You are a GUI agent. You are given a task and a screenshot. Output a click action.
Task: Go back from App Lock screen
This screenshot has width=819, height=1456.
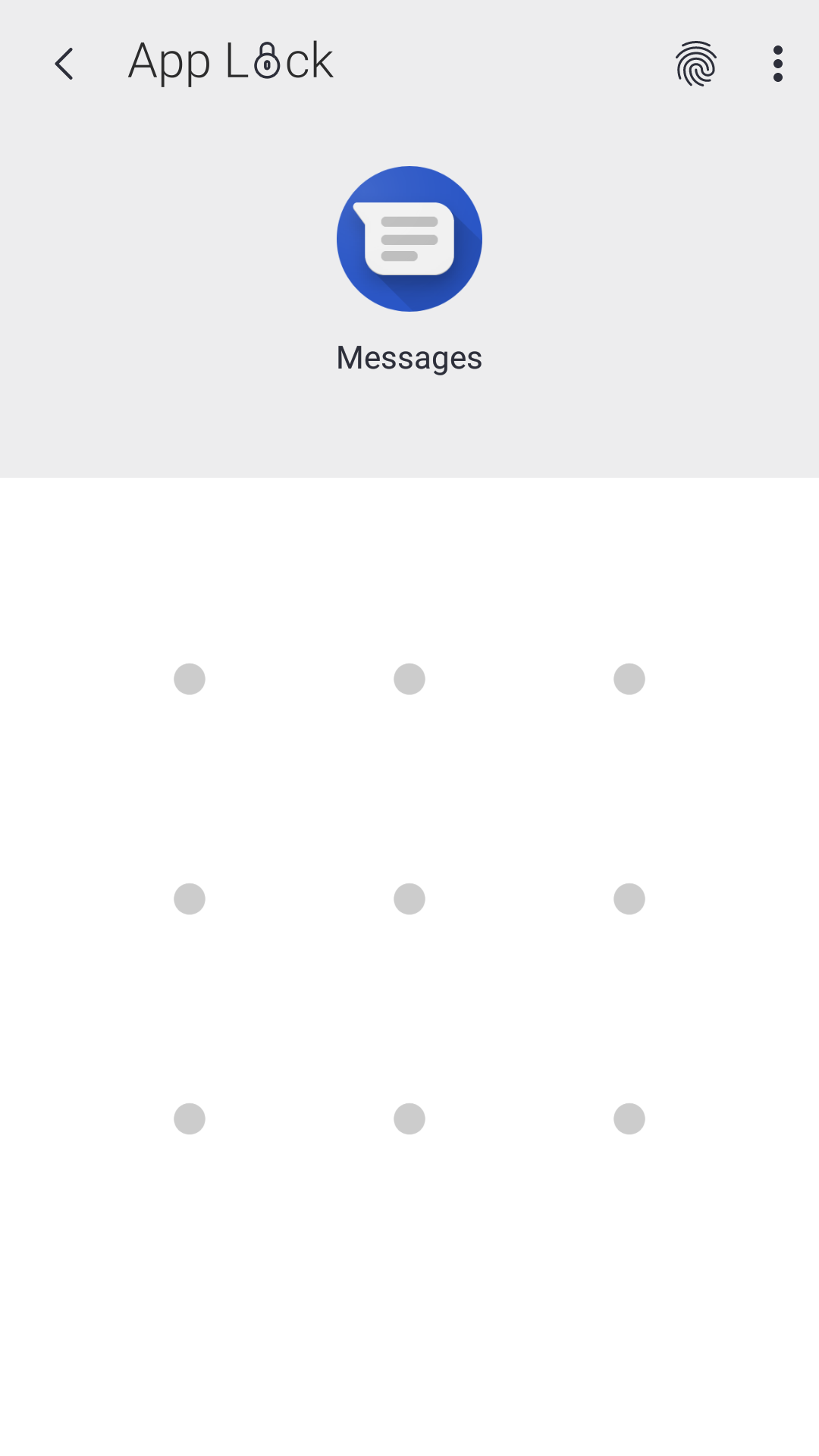(x=64, y=64)
